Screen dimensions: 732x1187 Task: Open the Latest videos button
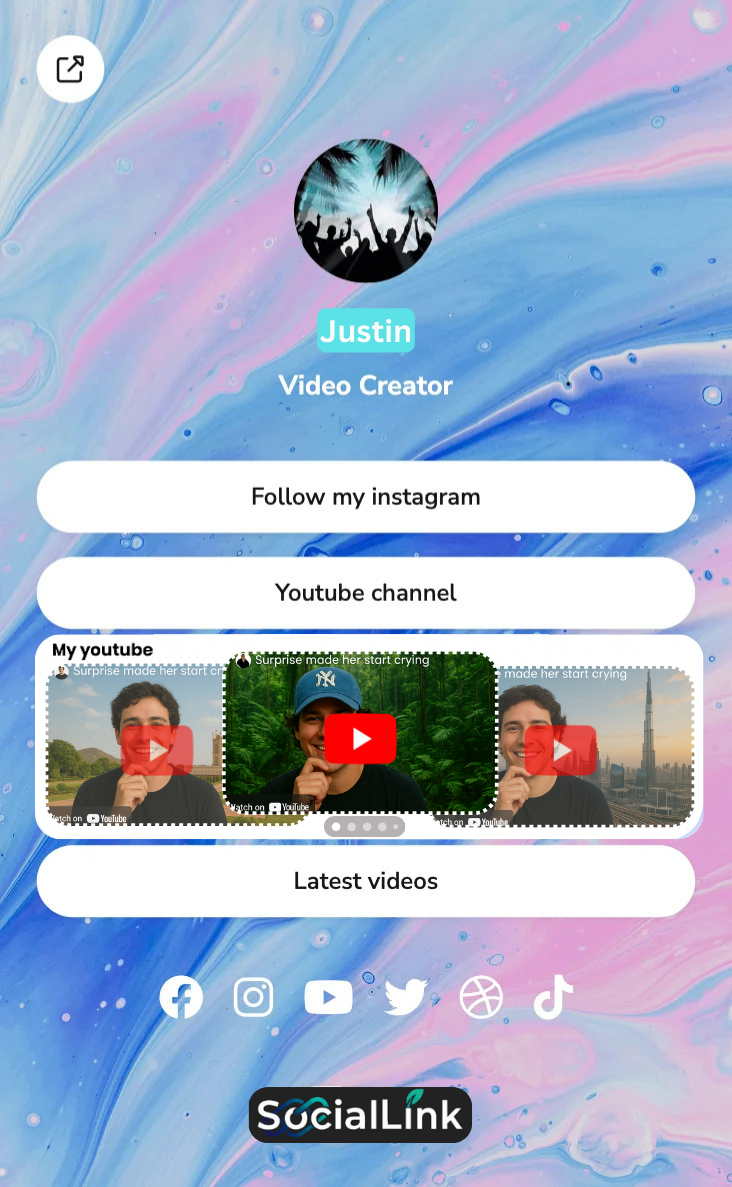point(365,881)
